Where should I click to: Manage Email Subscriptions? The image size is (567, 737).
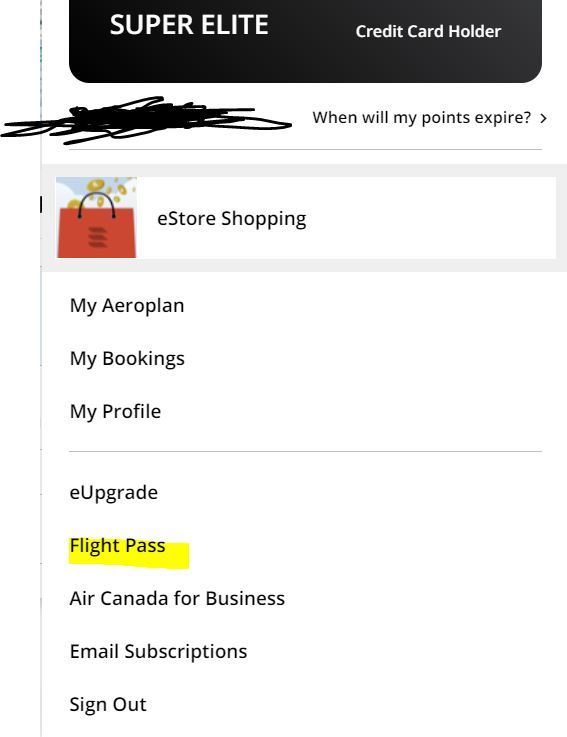pyautogui.click(x=158, y=651)
